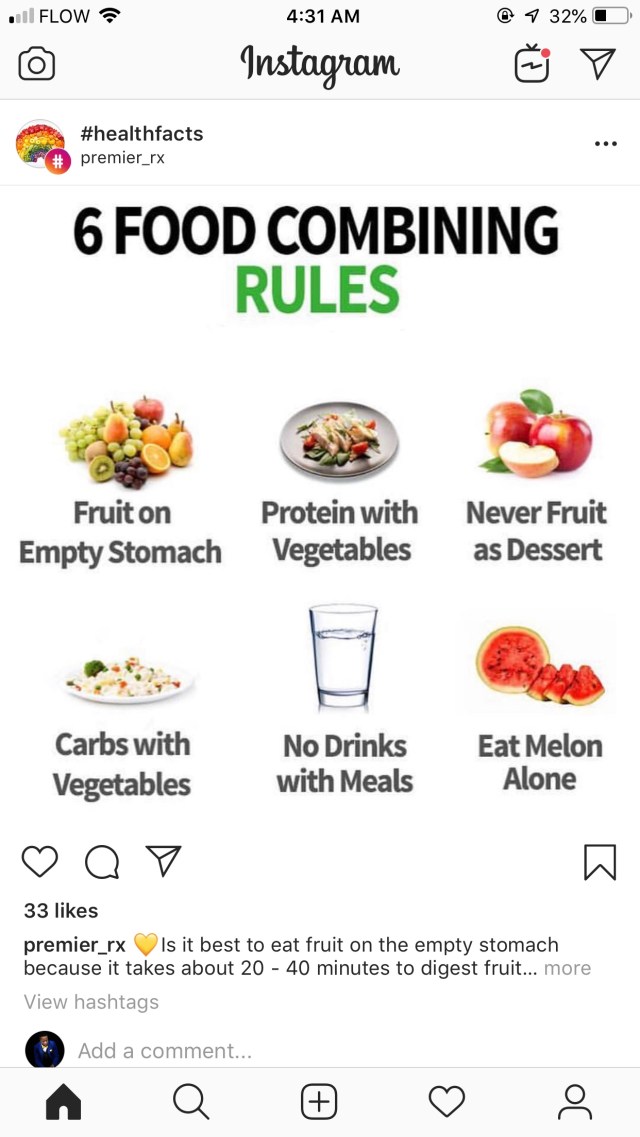Viewport: 640px width, 1137px height.
Task: Open IGTV from the top bar
Action: tap(532, 65)
